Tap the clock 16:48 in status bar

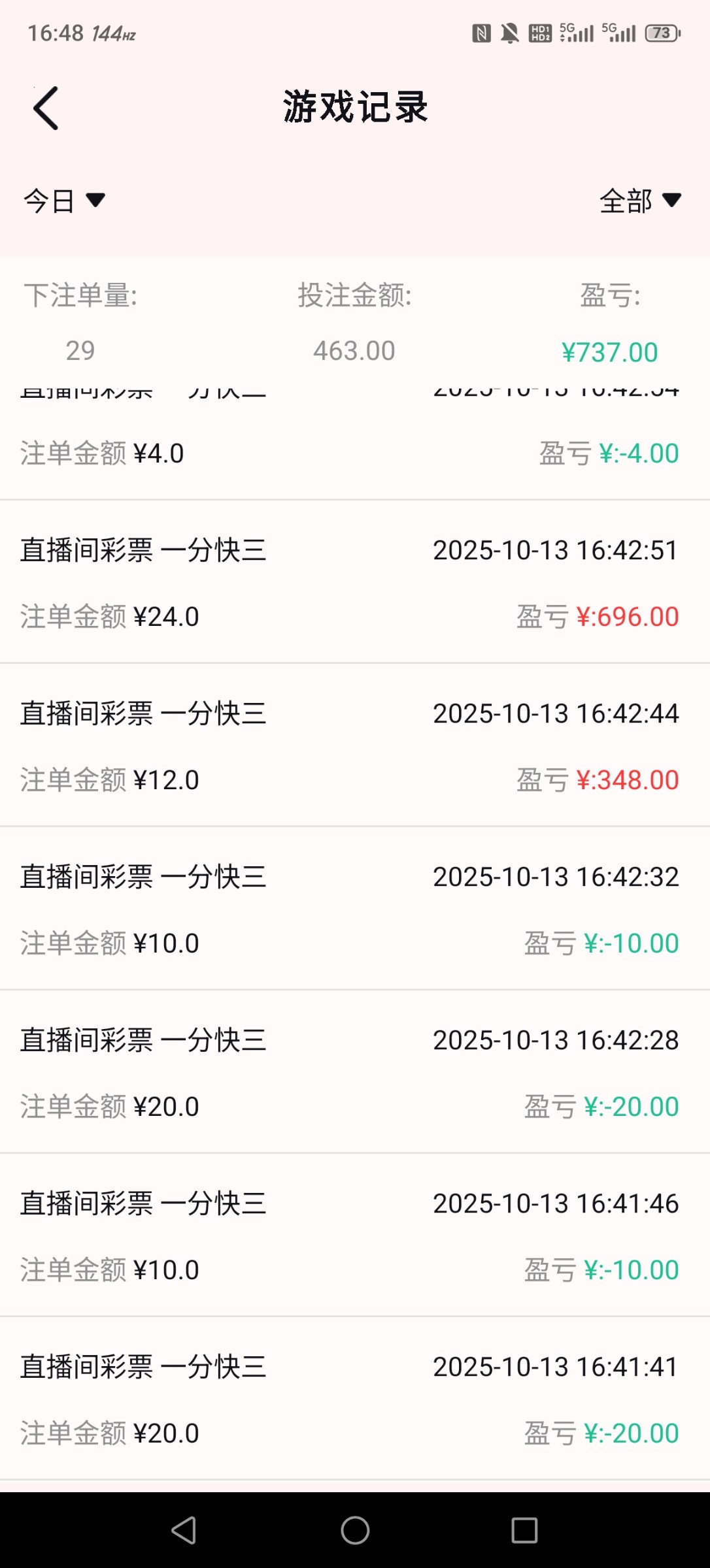click(56, 34)
